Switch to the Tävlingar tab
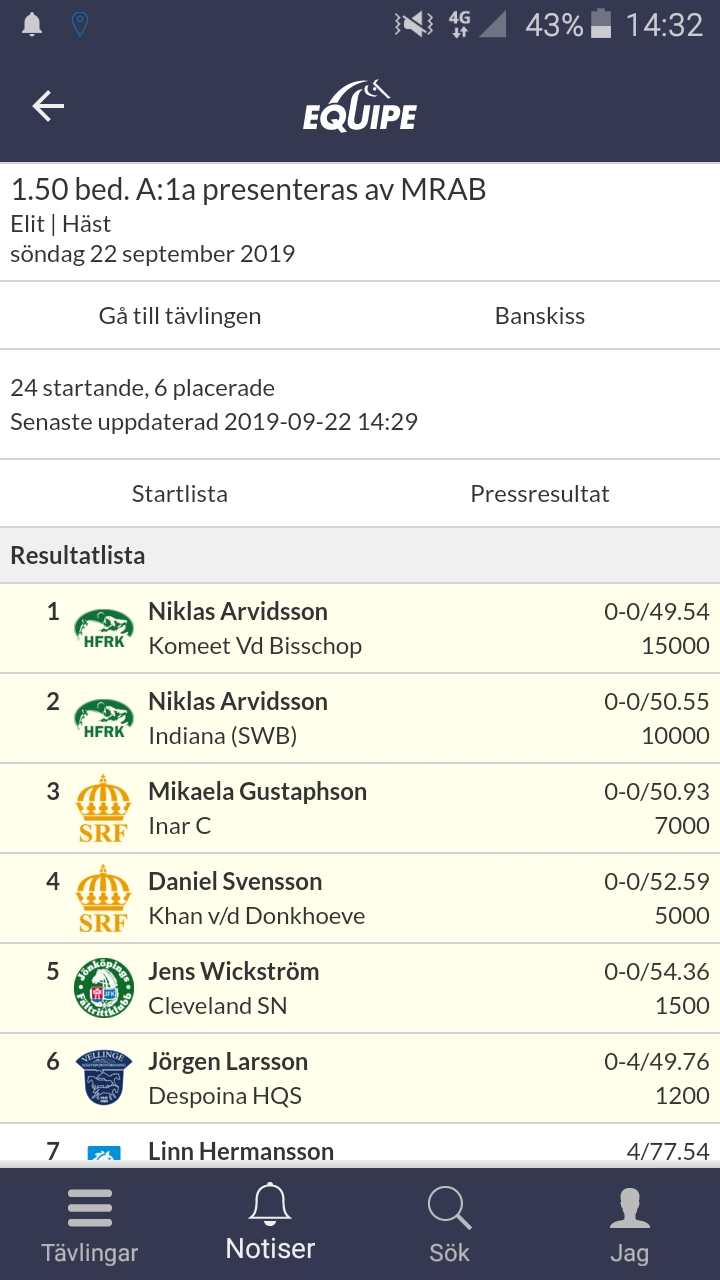This screenshot has height=1280, width=720. (x=90, y=1224)
